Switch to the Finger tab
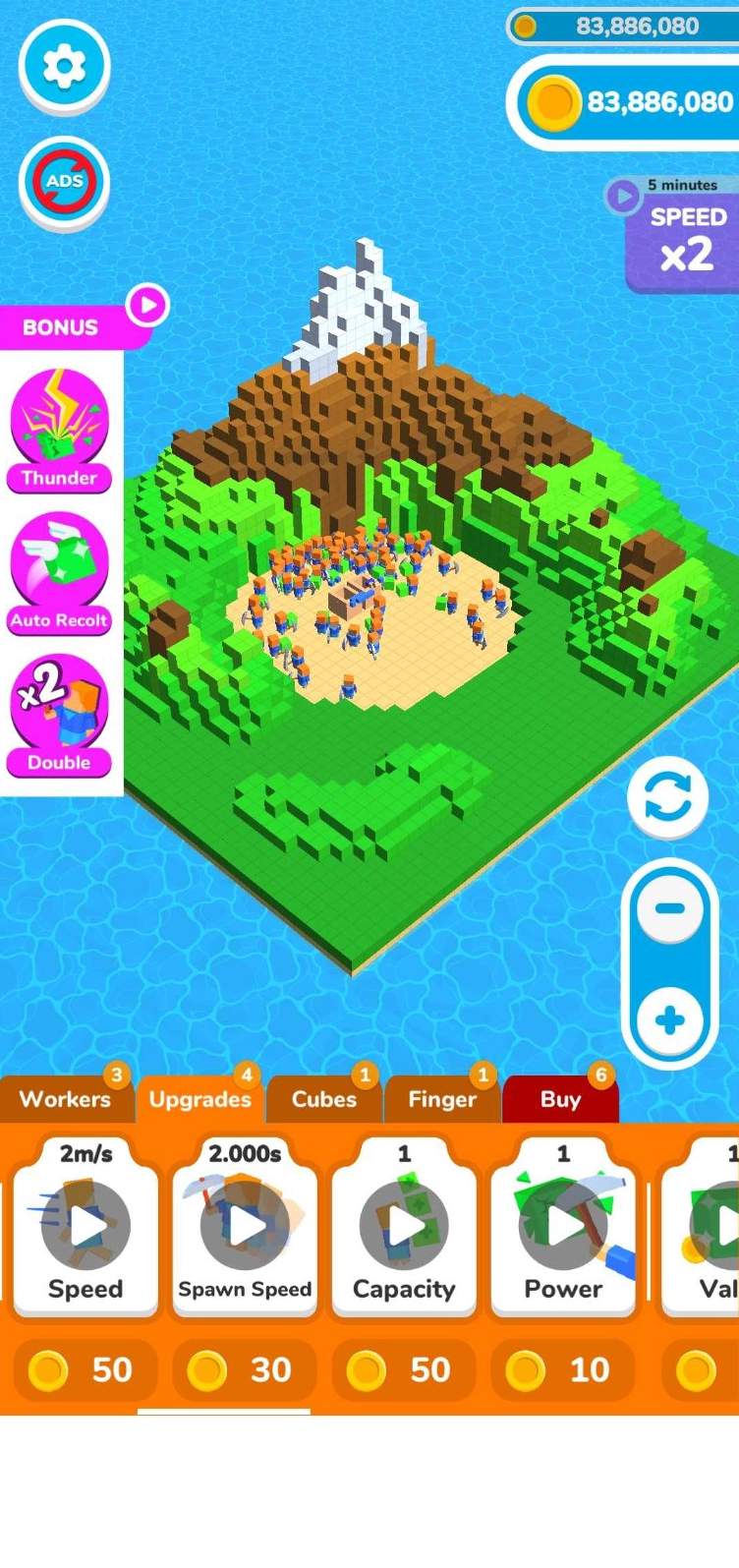This screenshot has height=1568, width=739. pyautogui.click(x=442, y=1099)
